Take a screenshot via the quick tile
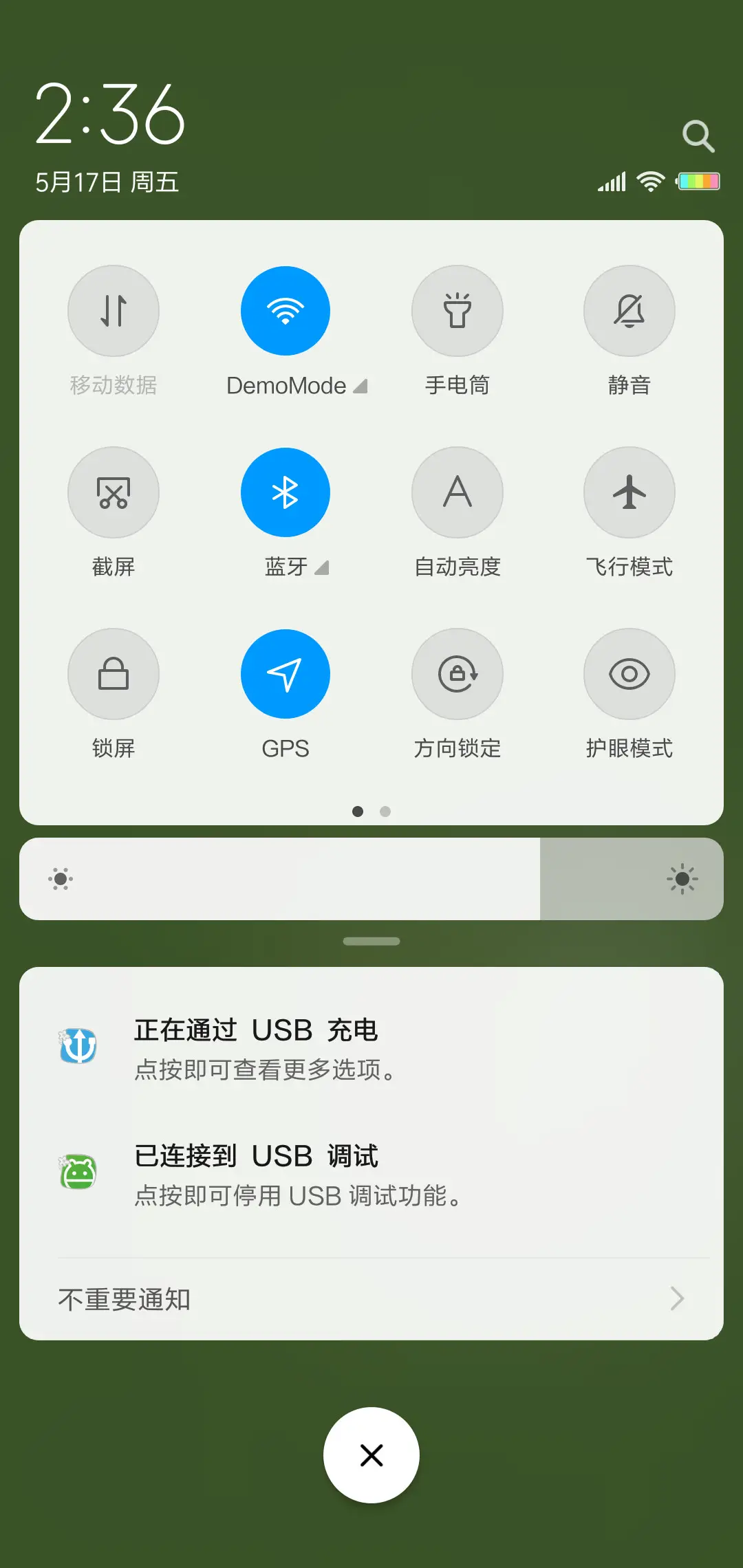Viewport: 743px width, 1568px height. [114, 492]
